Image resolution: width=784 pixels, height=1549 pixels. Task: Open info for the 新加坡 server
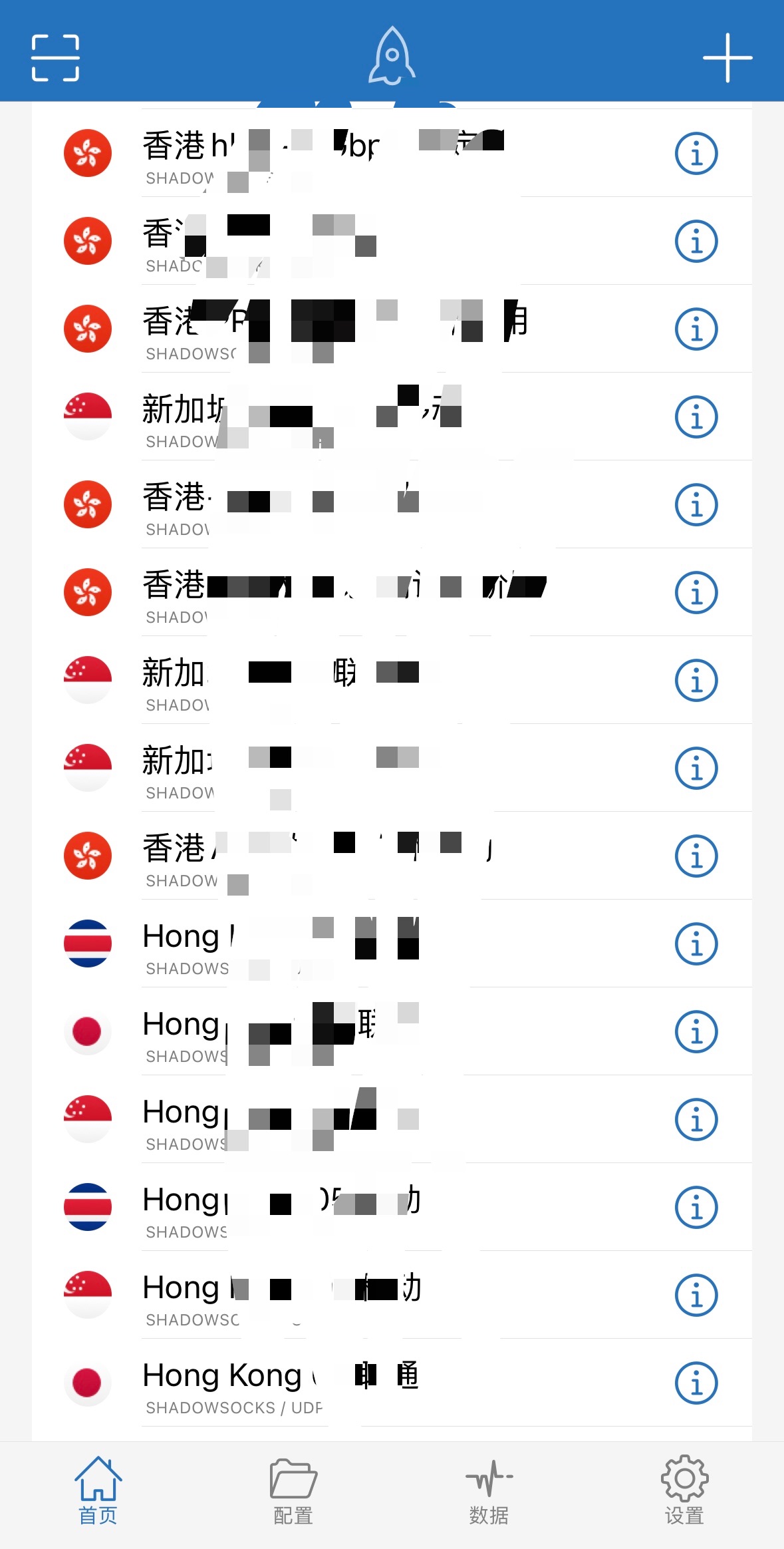[696, 417]
